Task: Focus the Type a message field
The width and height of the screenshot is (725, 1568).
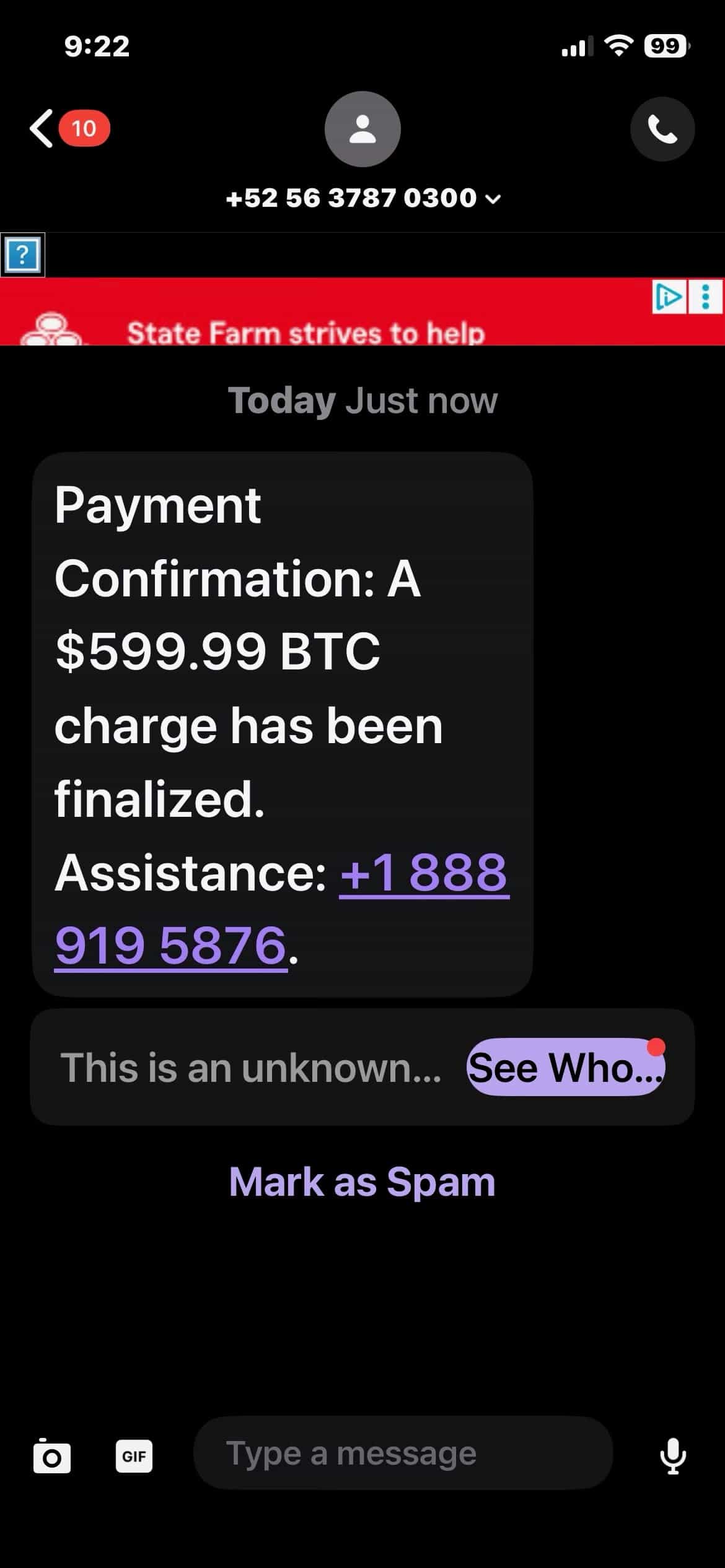Action: point(403,1453)
